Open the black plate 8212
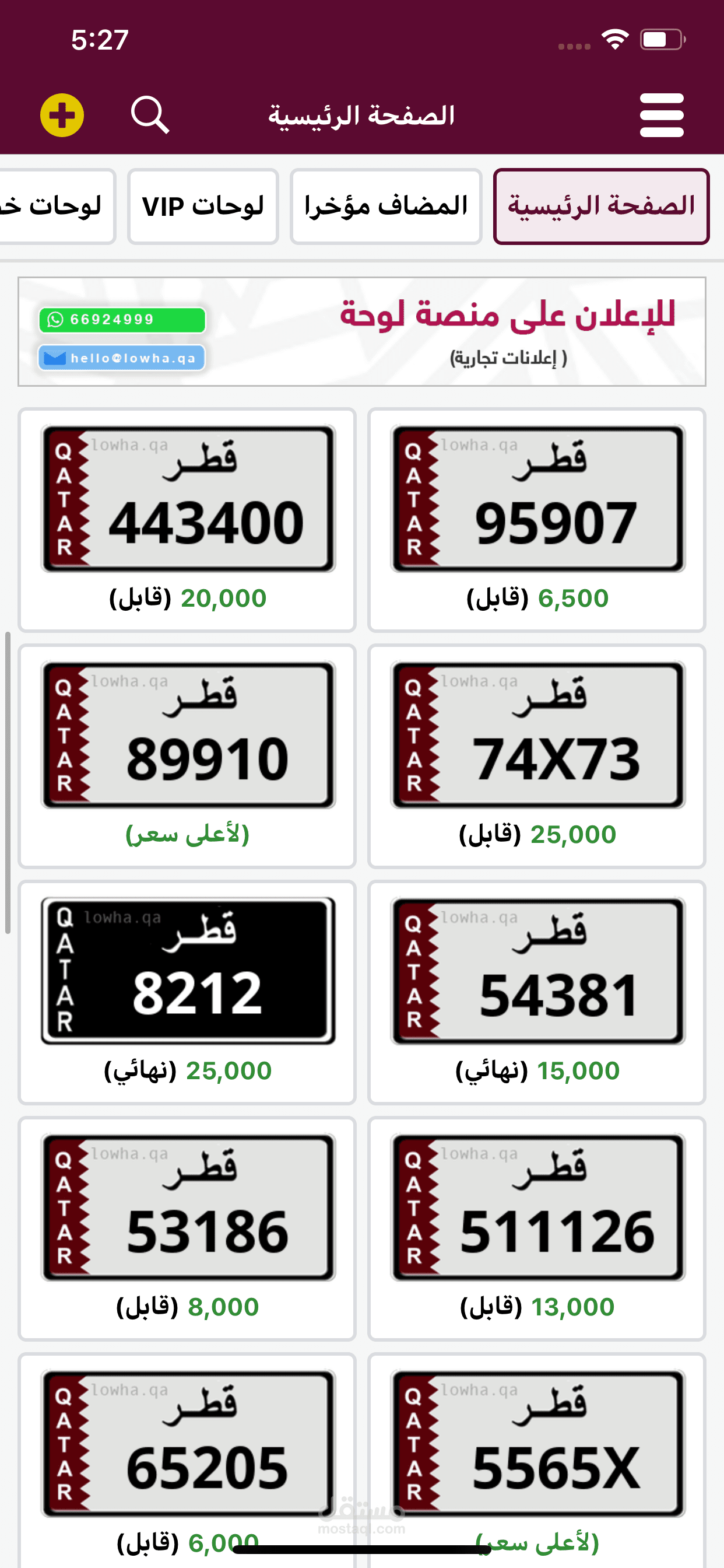This screenshot has height=1568, width=724. 187,992
